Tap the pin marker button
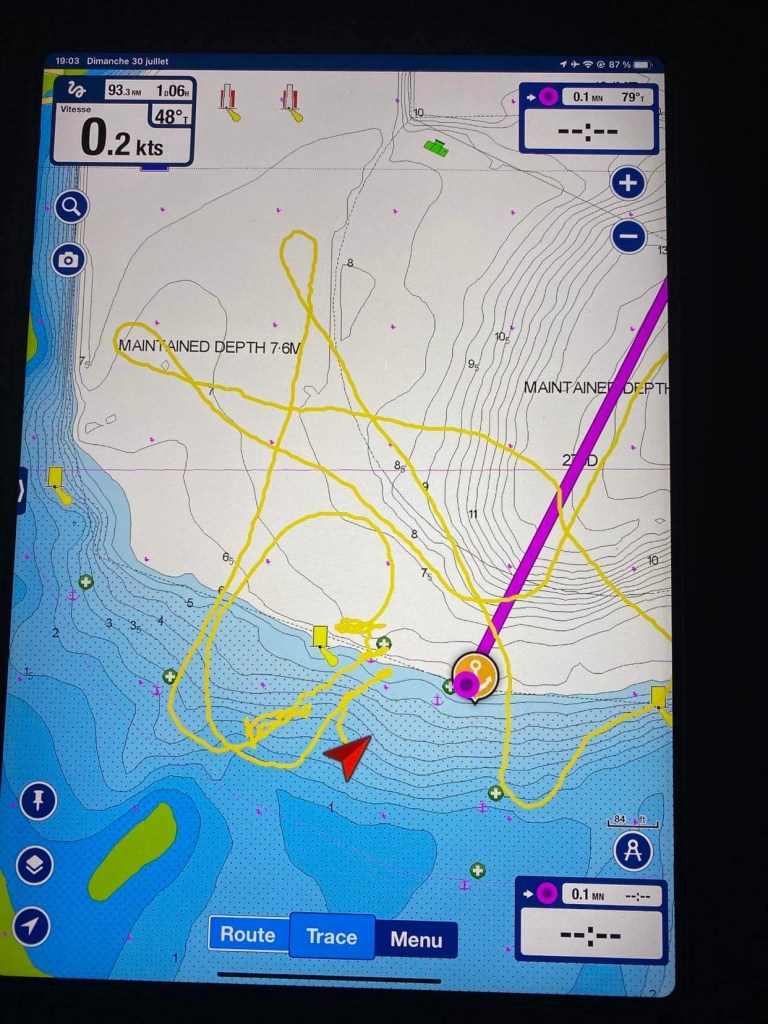 pos(38,801)
